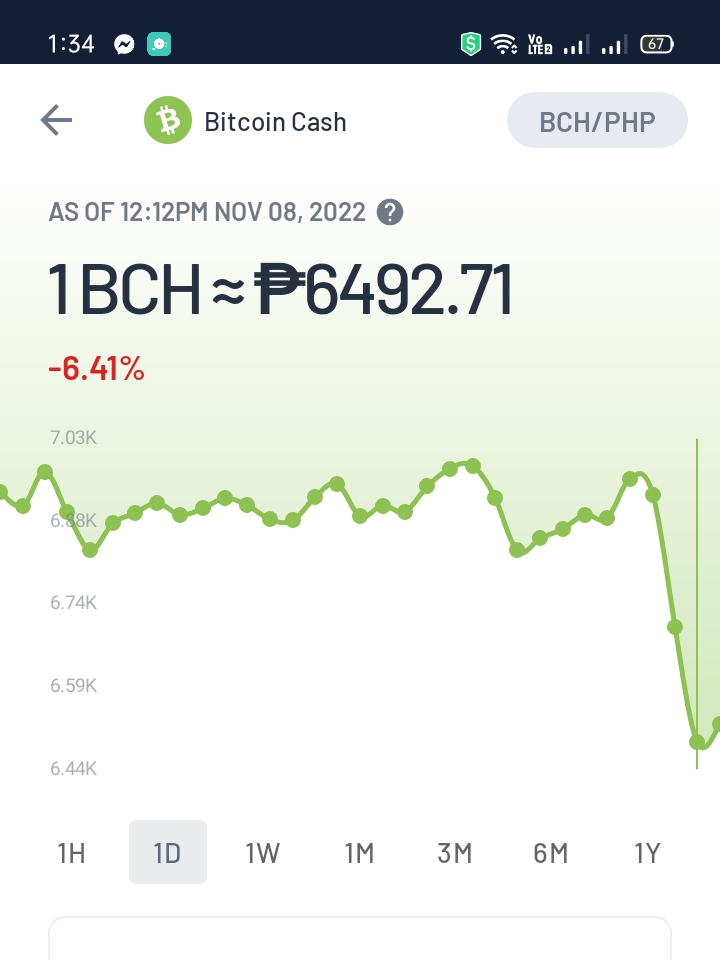Choose the 6M chart range
The width and height of the screenshot is (720, 960).
pyautogui.click(x=551, y=852)
